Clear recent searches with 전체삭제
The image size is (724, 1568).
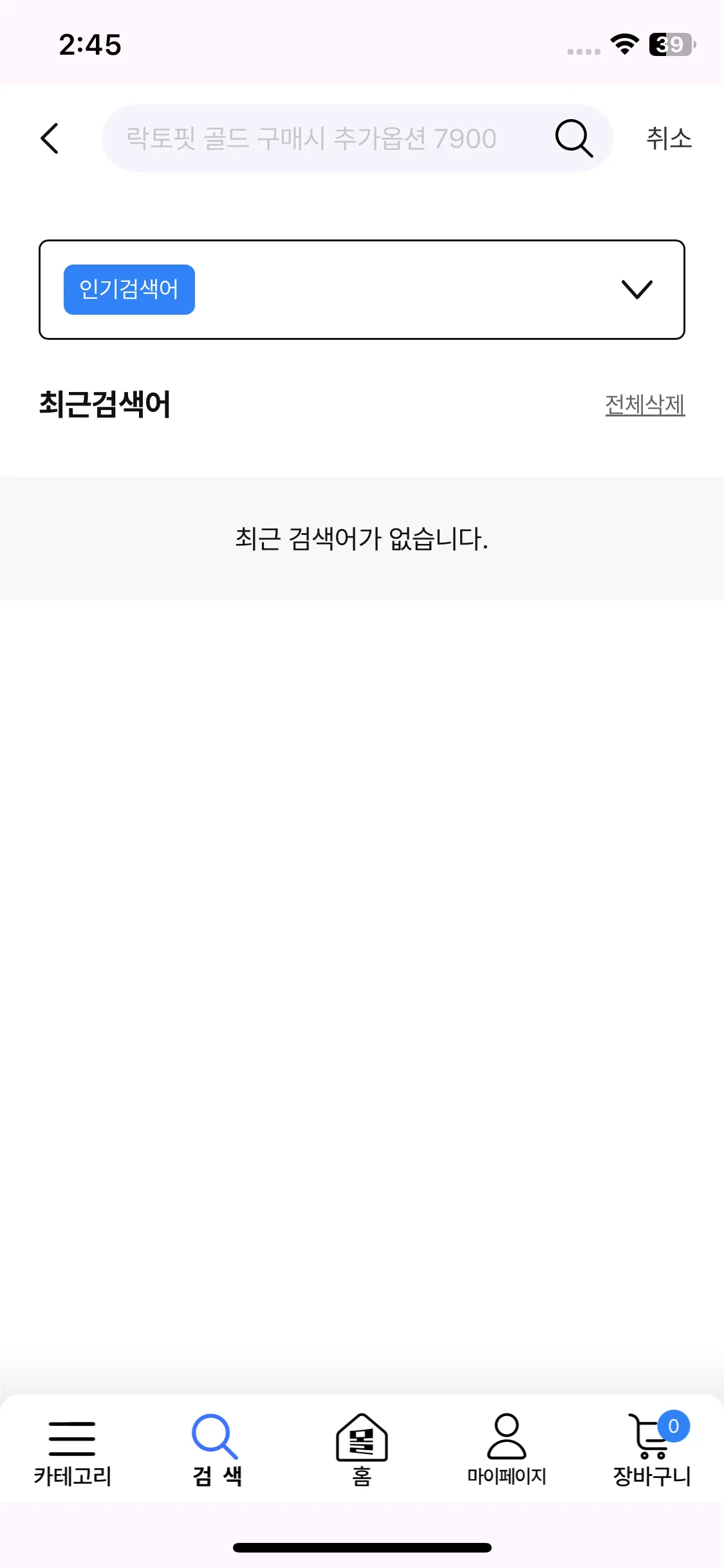pyautogui.click(x=645, y=405)
